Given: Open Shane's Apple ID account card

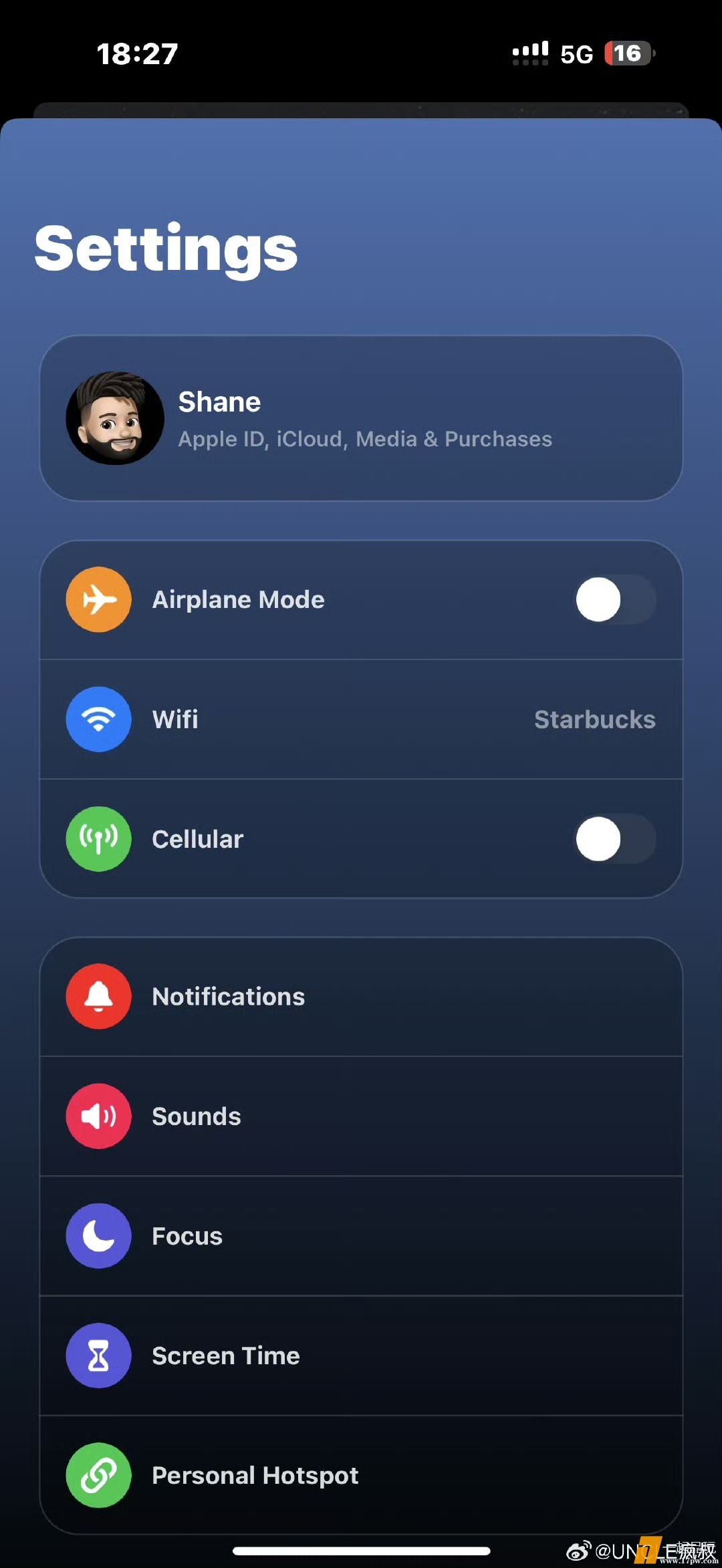Looking at the screenshot, I should pos(361,418).
